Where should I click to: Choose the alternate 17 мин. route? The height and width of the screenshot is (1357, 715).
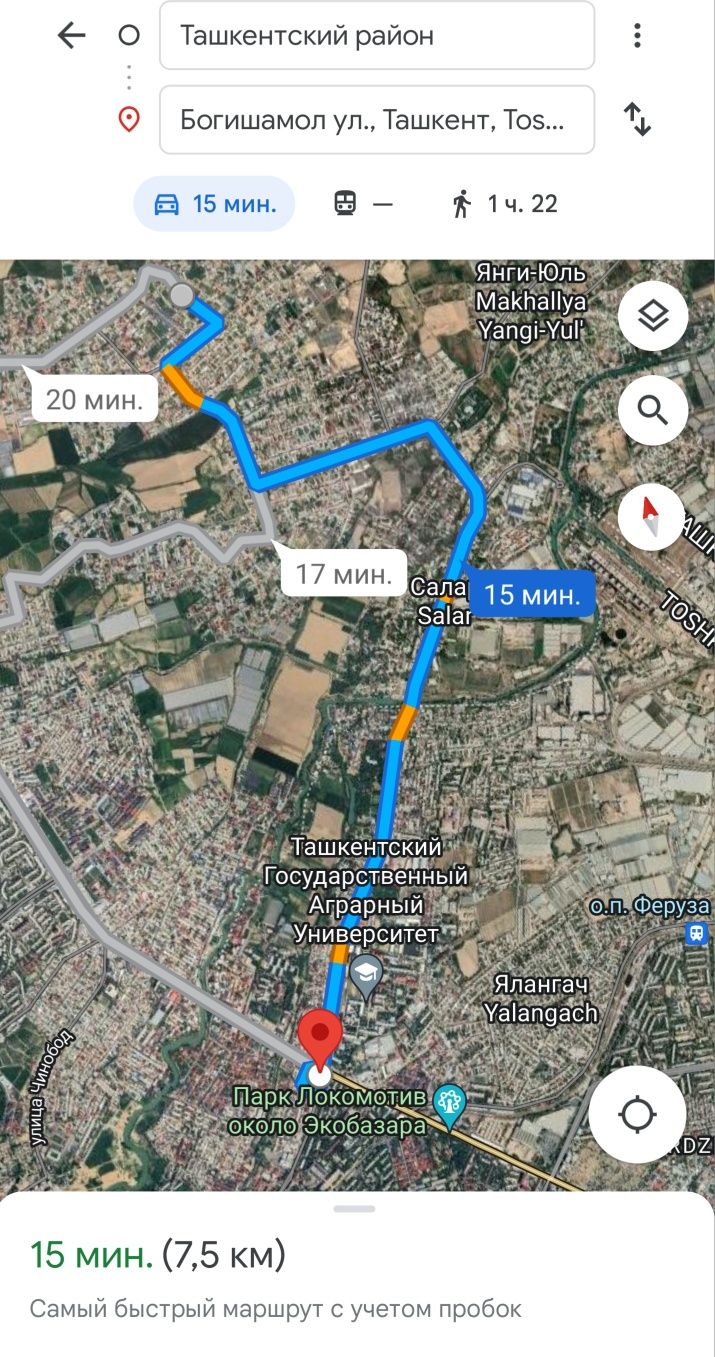pos(343,574)
